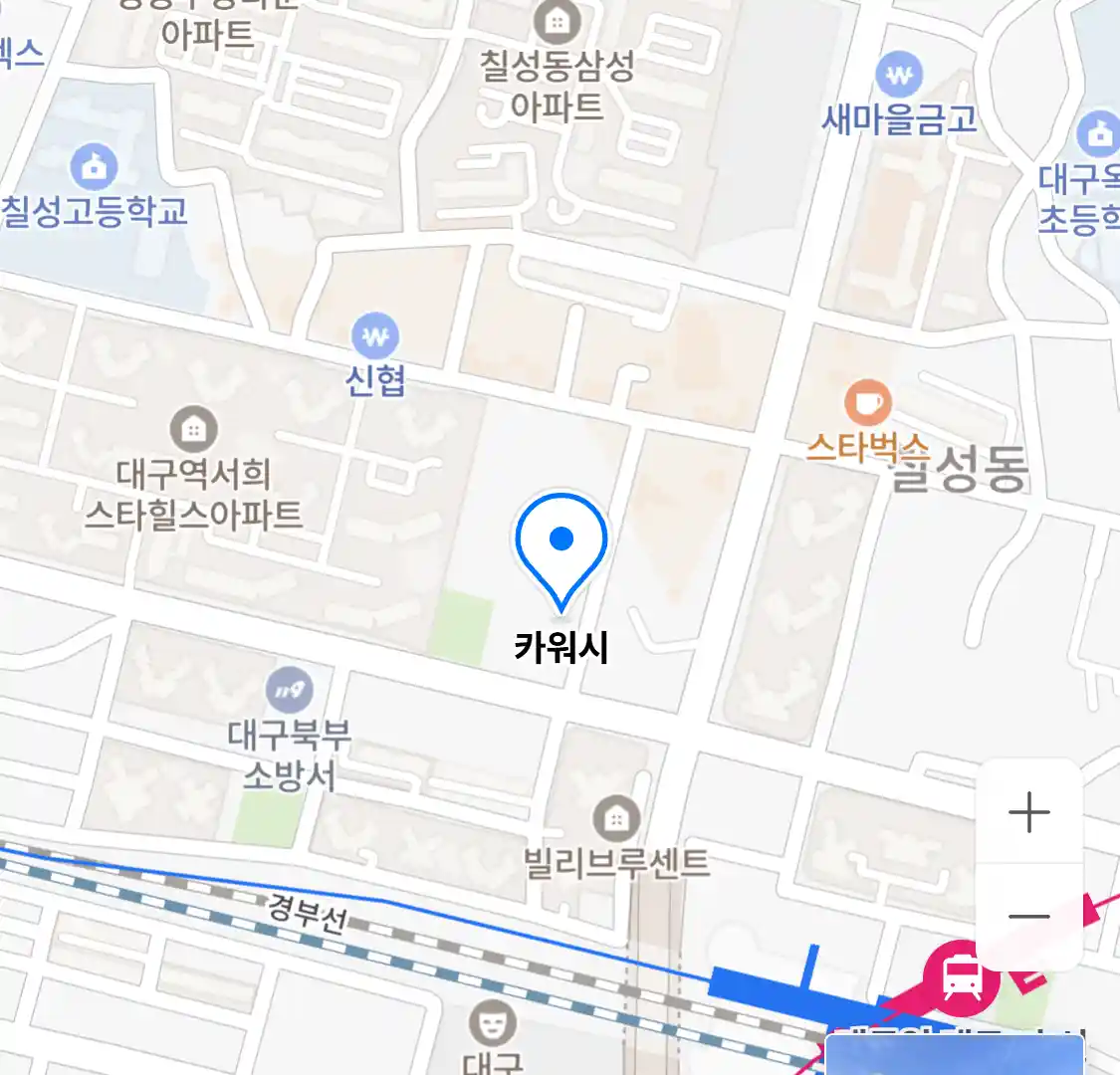Open the 신협 bank marker
The image size is (1120, 1075).
click(375, 337)
